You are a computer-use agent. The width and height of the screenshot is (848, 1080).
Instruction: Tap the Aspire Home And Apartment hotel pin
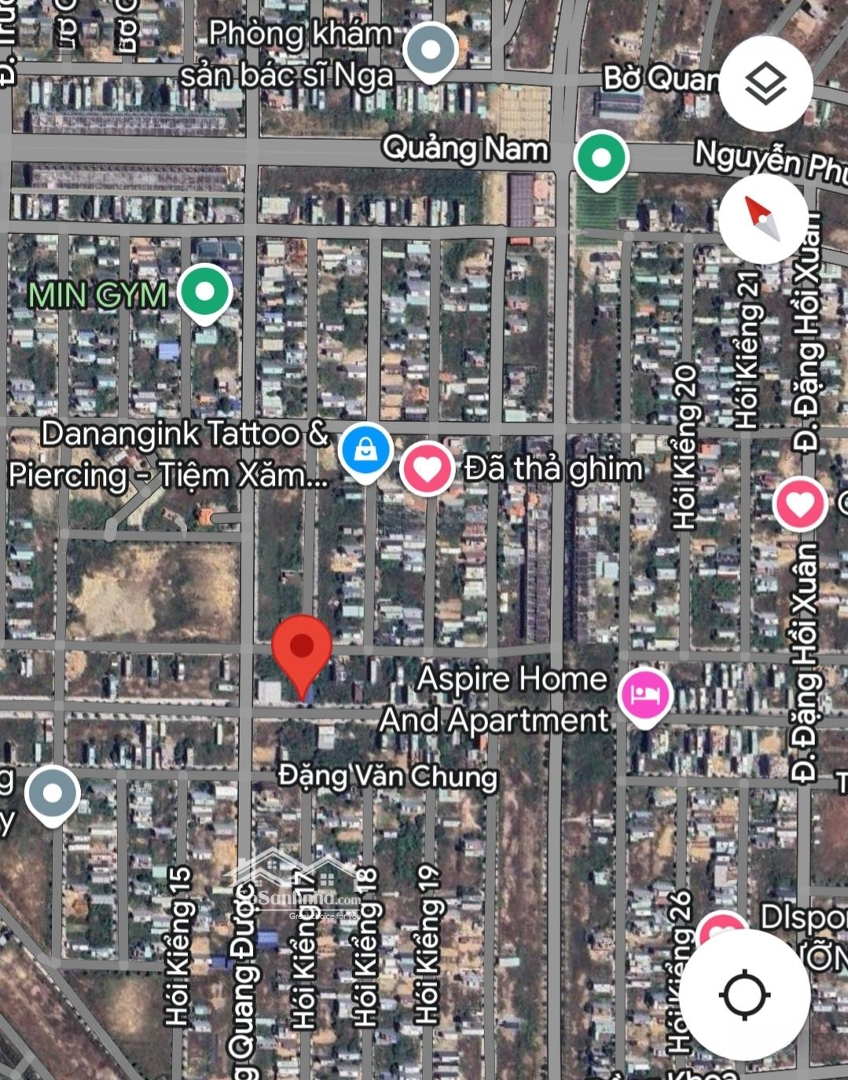point(645,695)
